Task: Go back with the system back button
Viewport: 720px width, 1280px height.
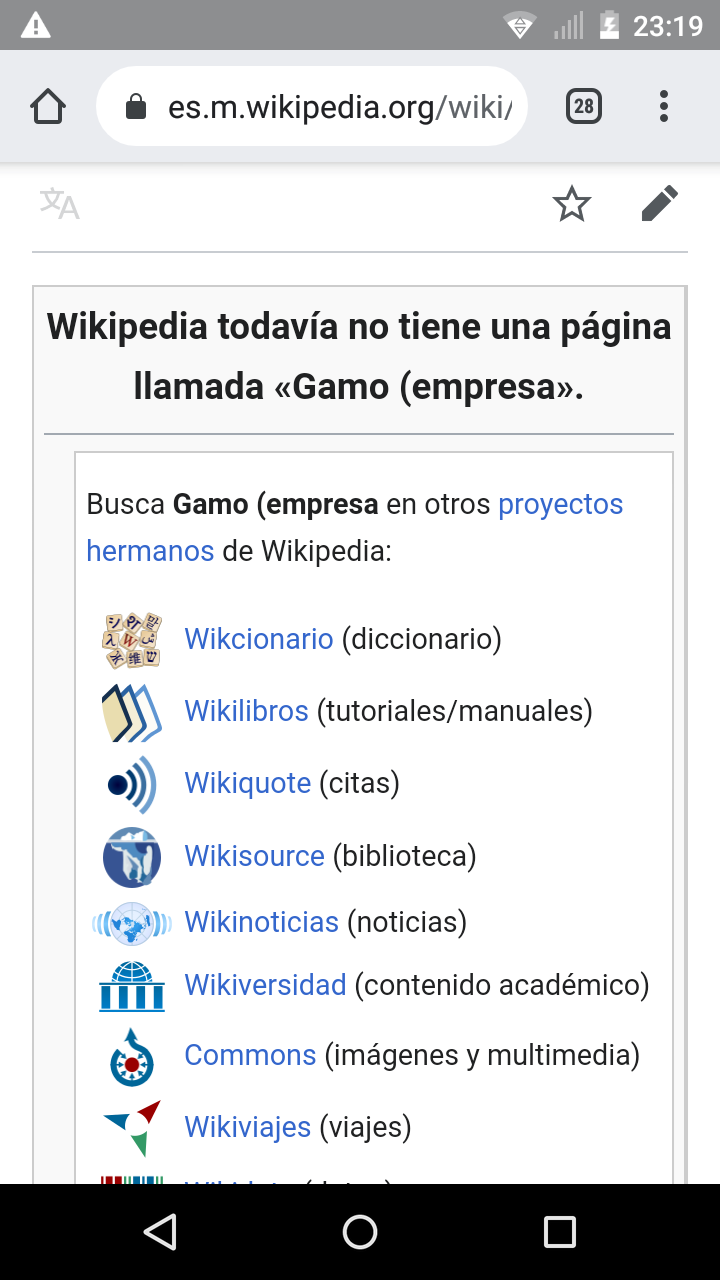Action: (160, 1232)
